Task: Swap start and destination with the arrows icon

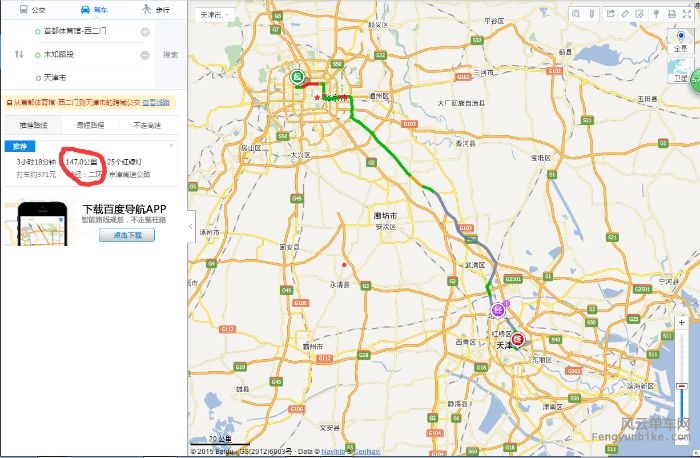Action: [x=19, y=54]
